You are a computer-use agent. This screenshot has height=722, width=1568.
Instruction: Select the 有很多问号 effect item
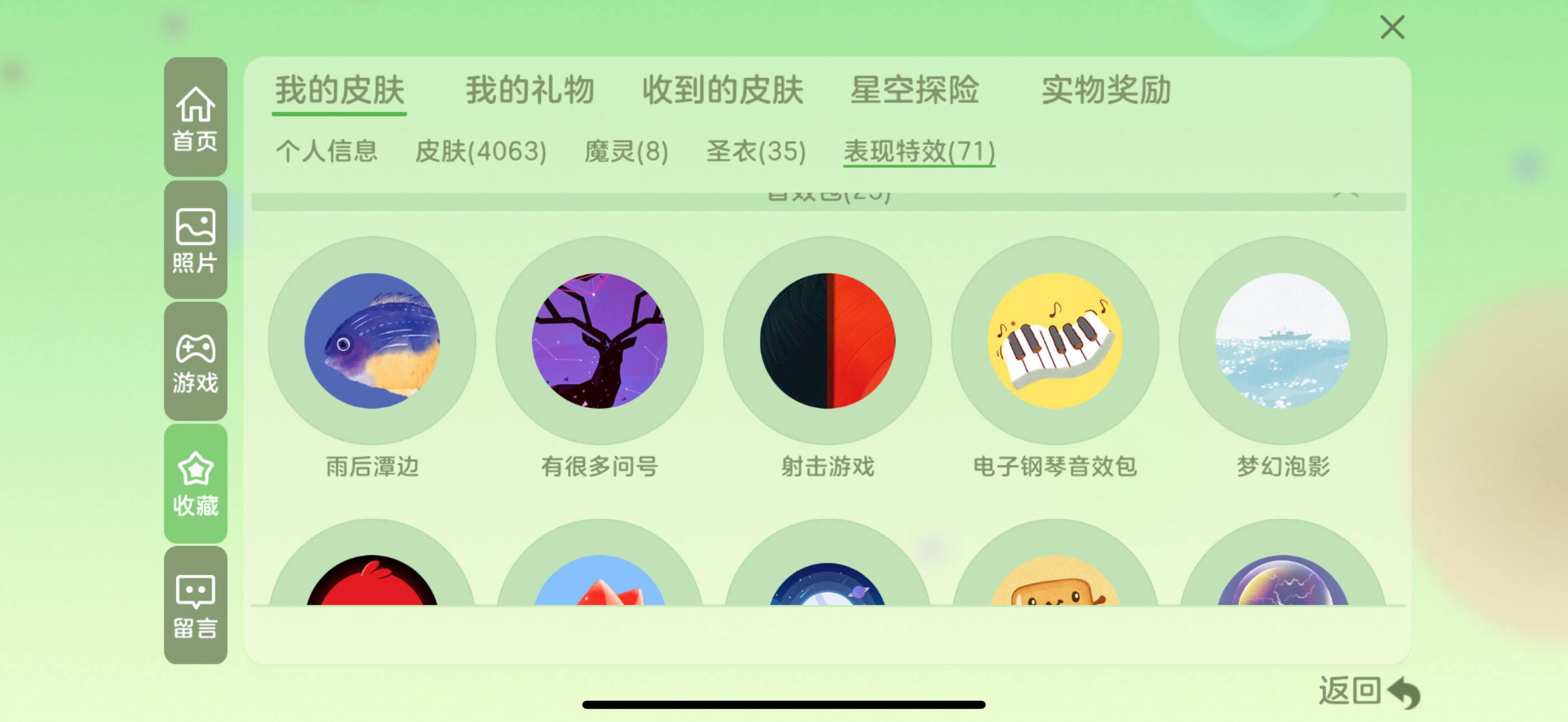600,341
